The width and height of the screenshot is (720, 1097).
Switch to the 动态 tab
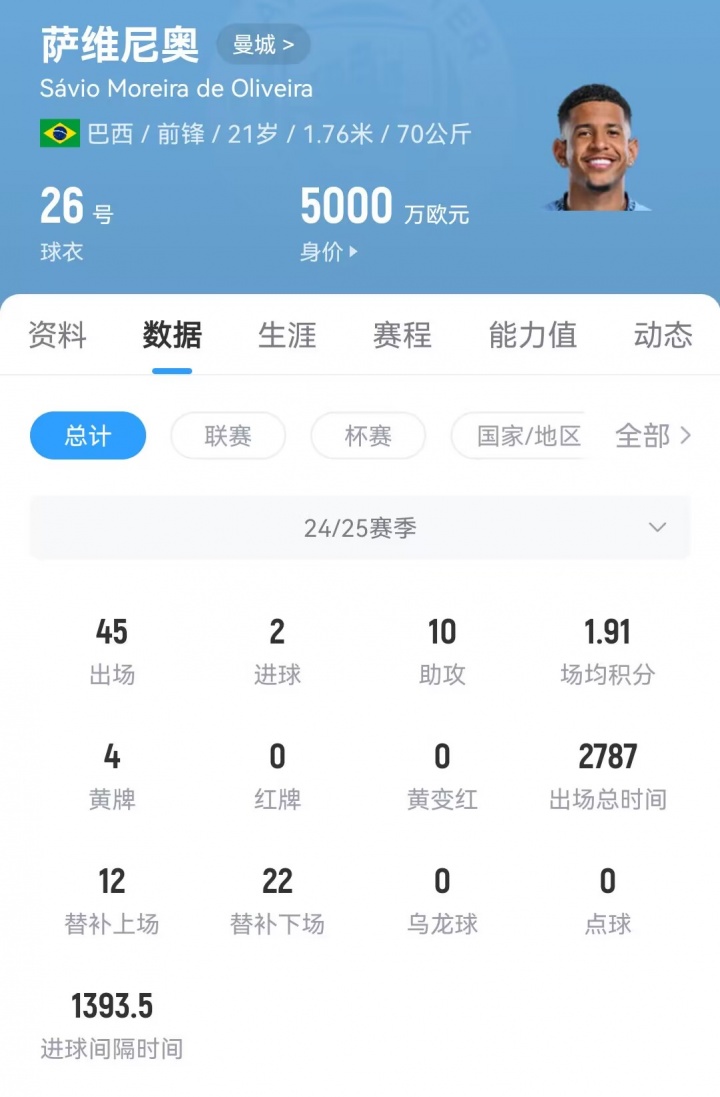click(662, 335)
